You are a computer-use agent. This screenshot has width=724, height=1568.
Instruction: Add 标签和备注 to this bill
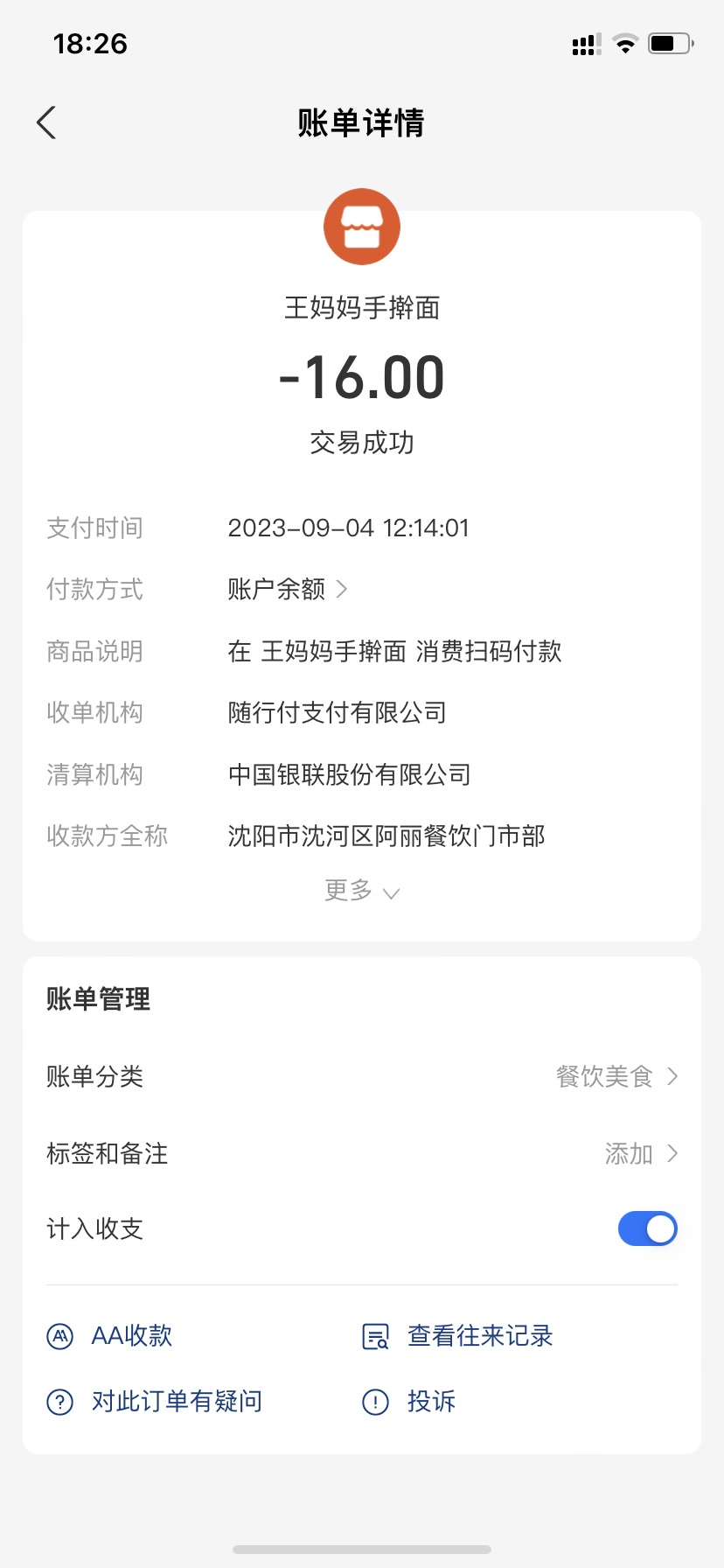click(640, 1153)
